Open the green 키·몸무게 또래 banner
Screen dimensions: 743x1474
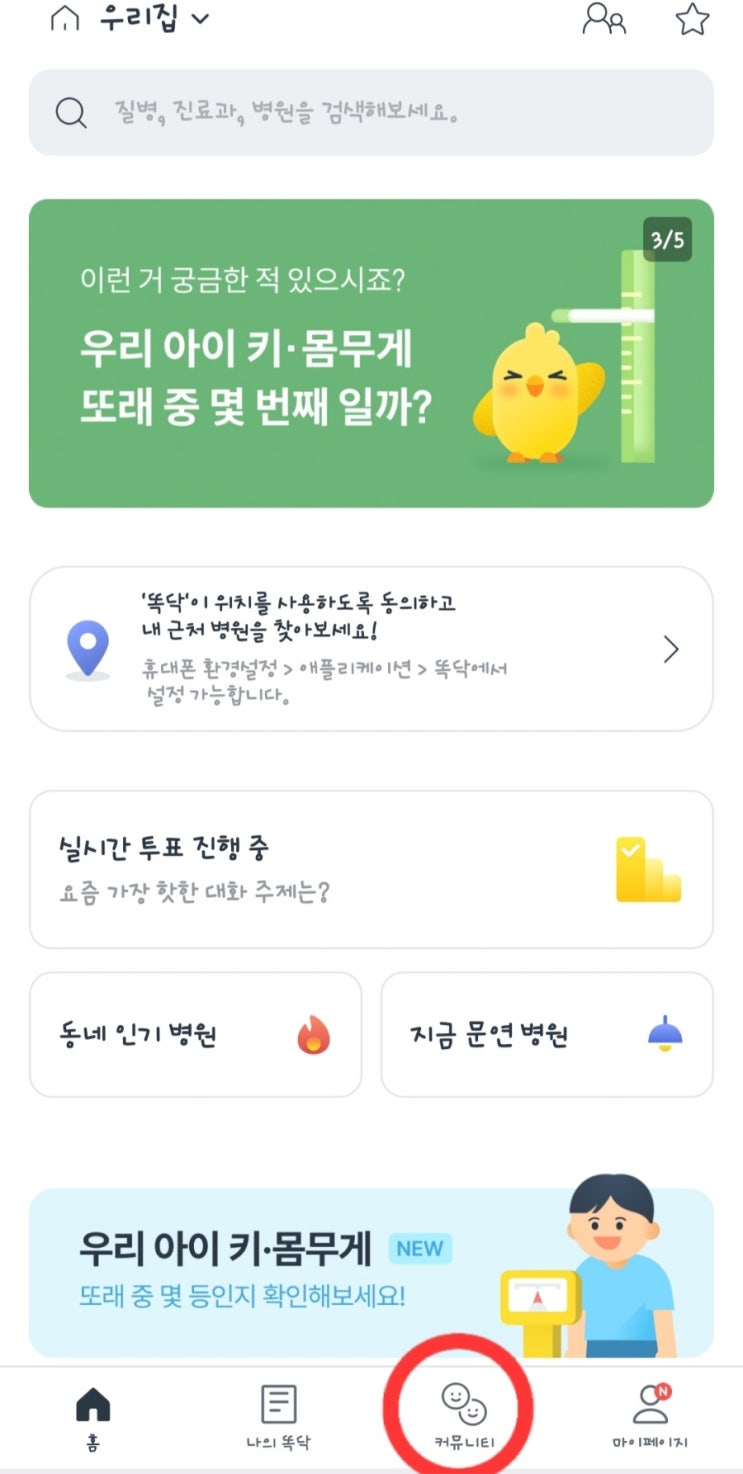click(x=371, y=353)
